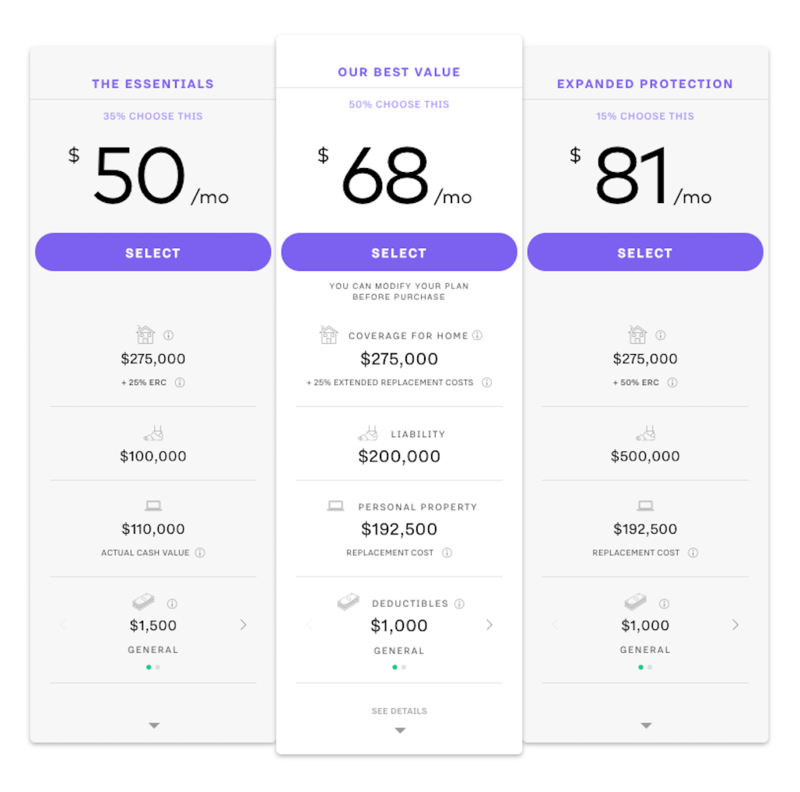
Task: Show next deductible in The Essentials plan
Action: coord(243,625)
